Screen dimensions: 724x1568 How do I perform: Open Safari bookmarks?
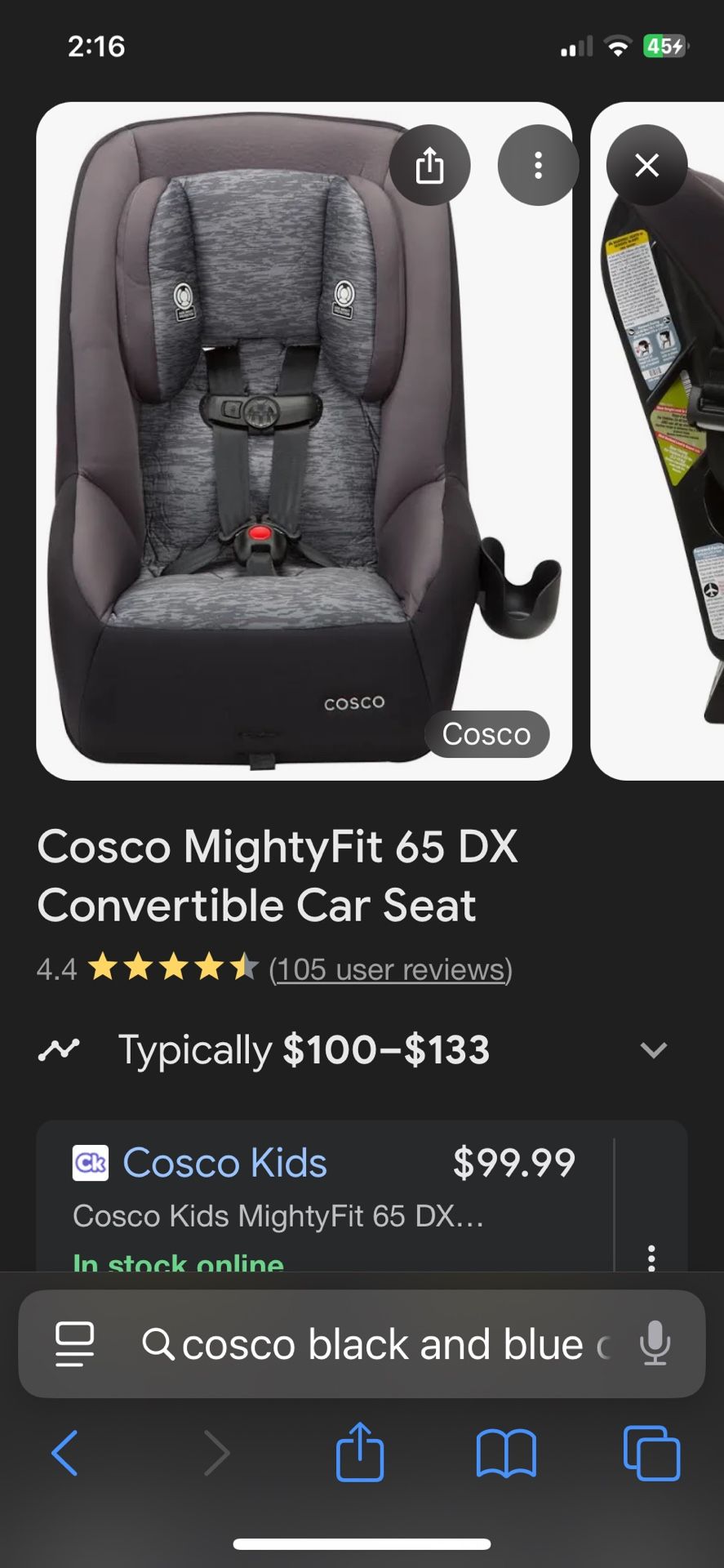click(x=506, y=1453)
